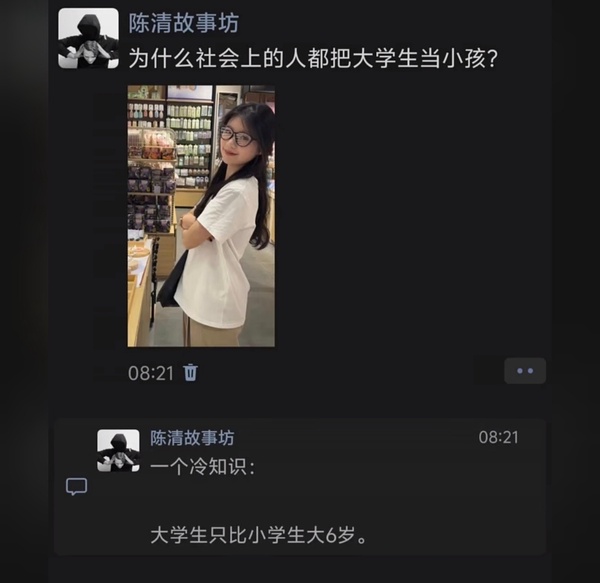
Task: Tap the comment bubble icon
Action: [x=76, y=487]
